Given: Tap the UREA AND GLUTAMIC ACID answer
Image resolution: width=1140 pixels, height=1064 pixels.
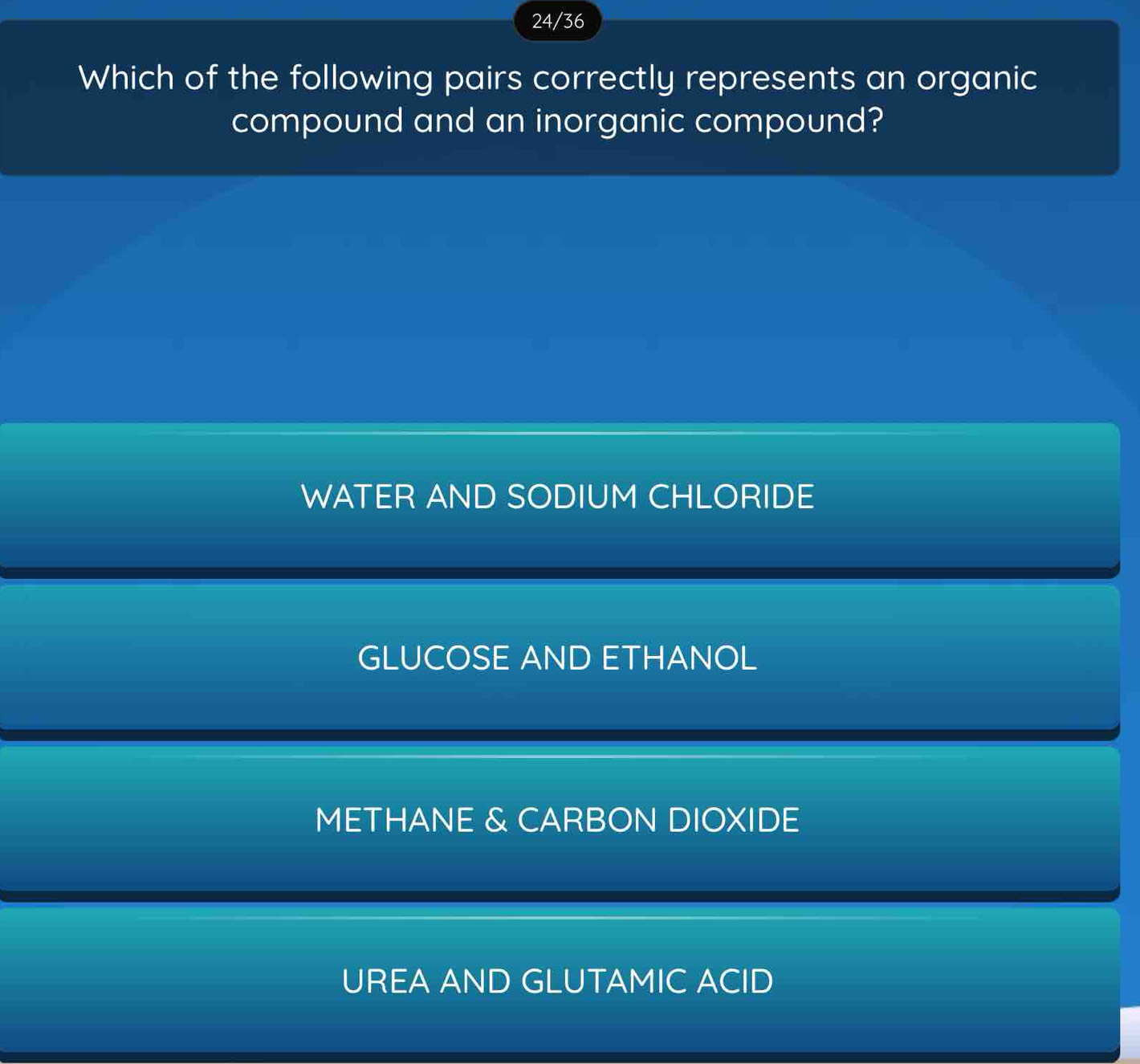Looking at the screenshot, I should pyautogui.click(x=558, y=981).
